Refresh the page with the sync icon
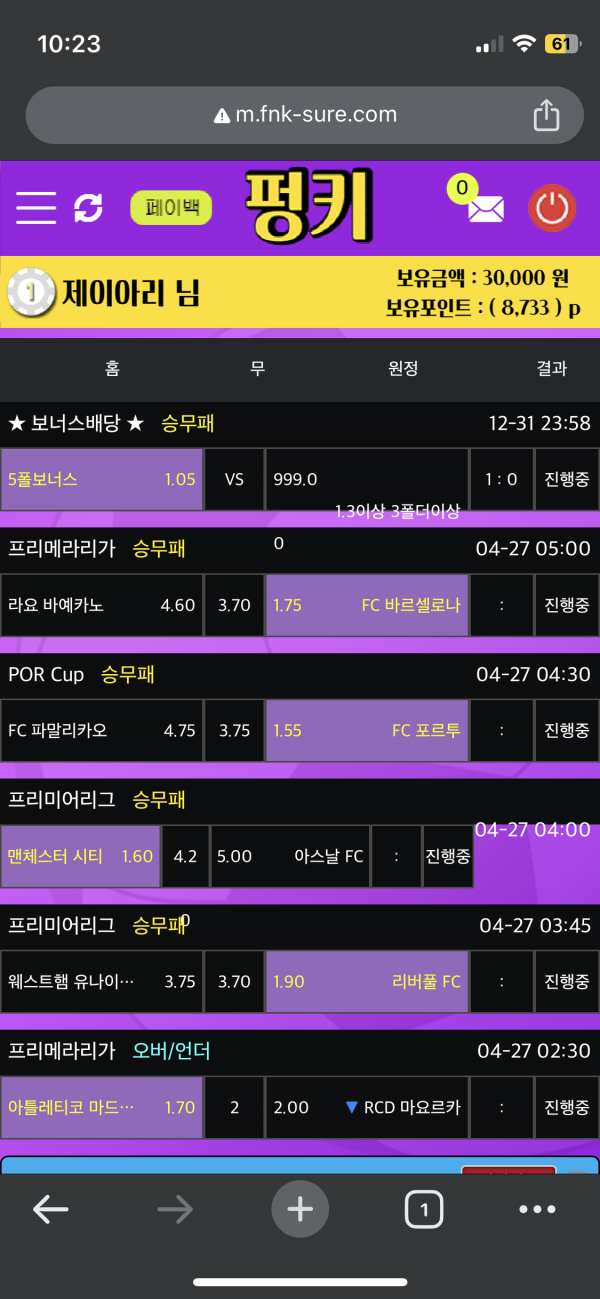Image resolution: width=600 pixels, height=1299 pixels. coord(88,208)
